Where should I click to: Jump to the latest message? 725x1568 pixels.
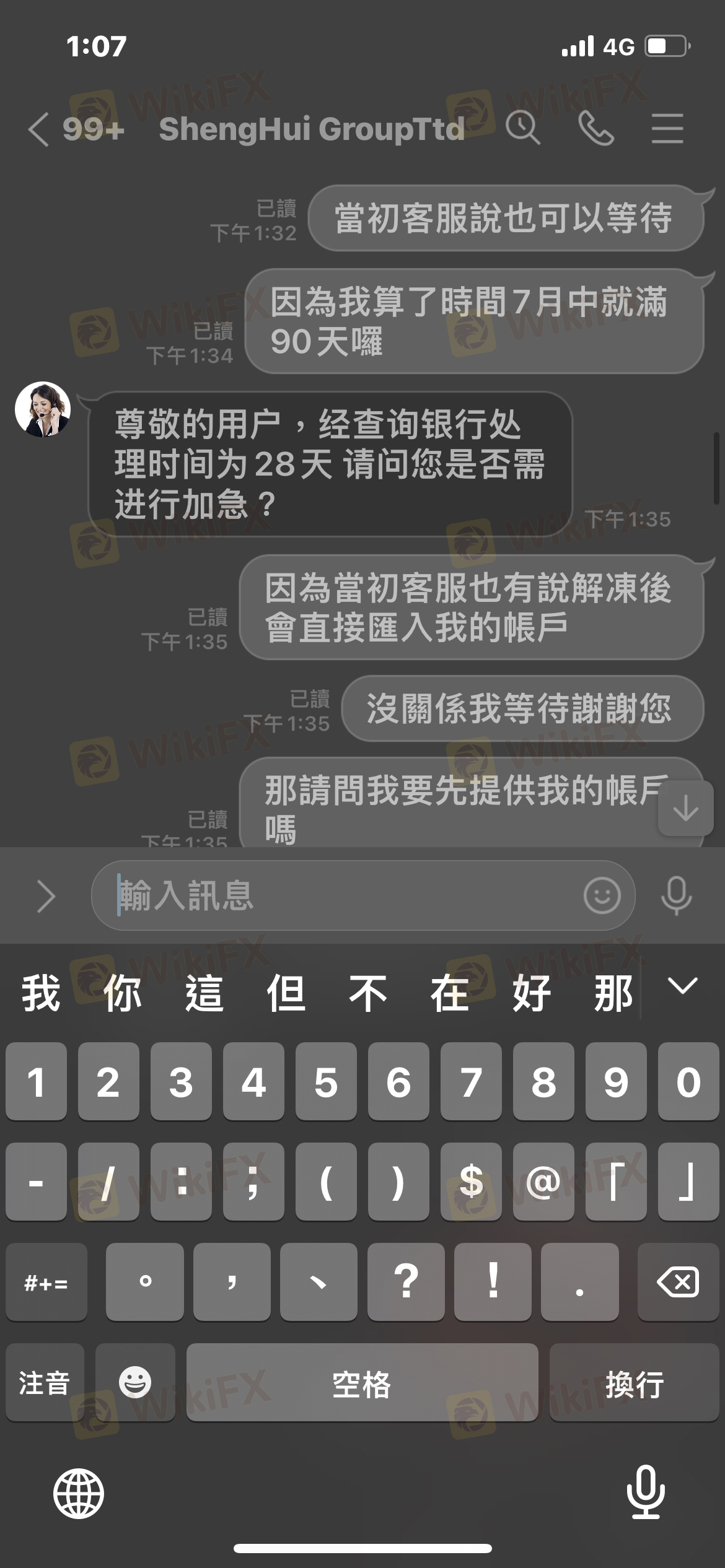[685, 809]
